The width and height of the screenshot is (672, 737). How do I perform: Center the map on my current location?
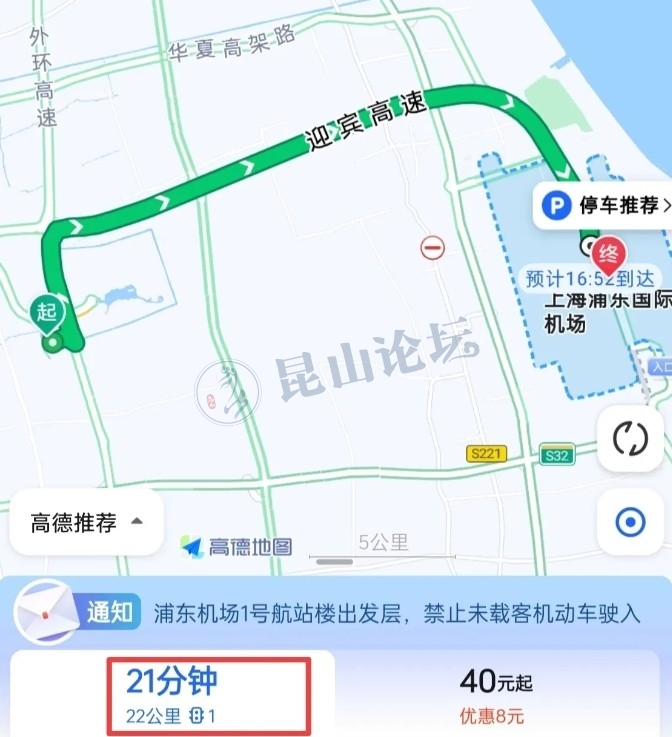tap(630, 521)
